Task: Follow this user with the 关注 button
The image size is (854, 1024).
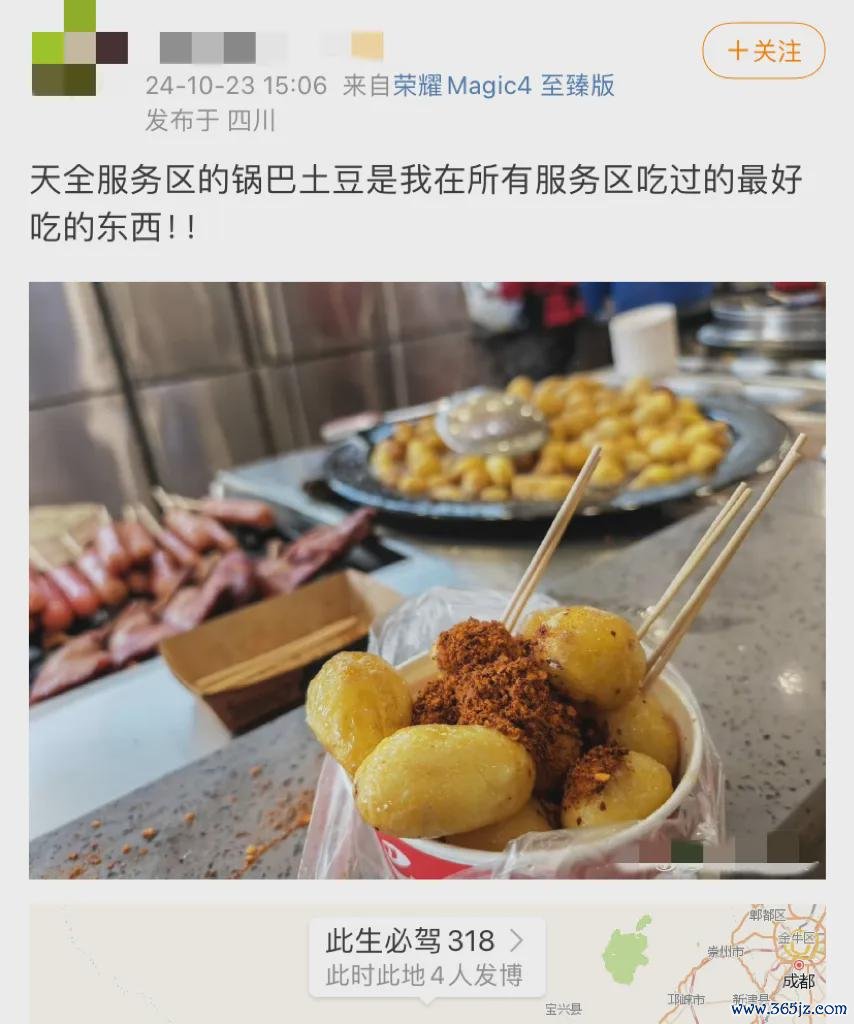Action: pyautogui.click(x=763, y=51)
